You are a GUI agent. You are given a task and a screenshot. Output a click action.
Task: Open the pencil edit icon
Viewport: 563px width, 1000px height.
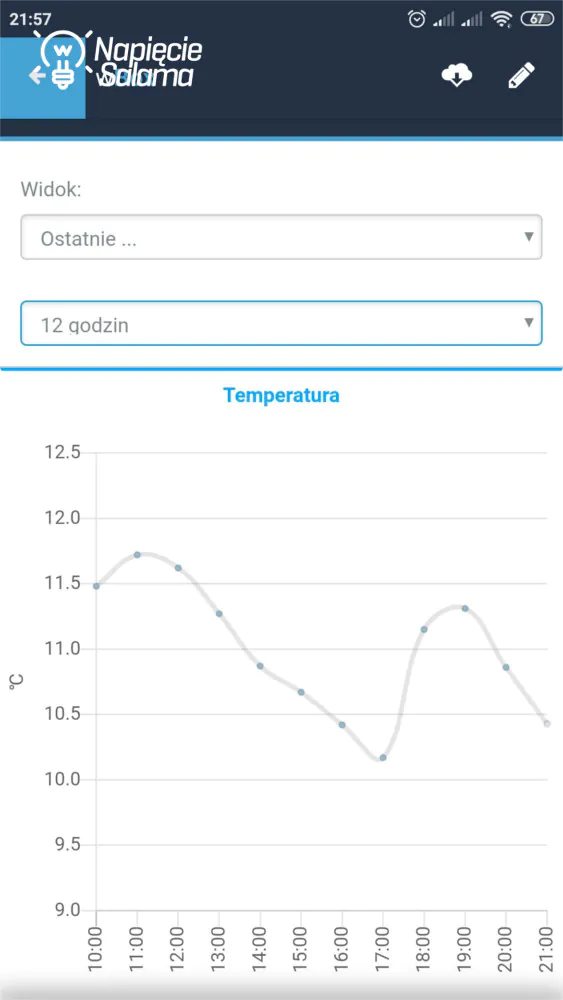(522, 75)
